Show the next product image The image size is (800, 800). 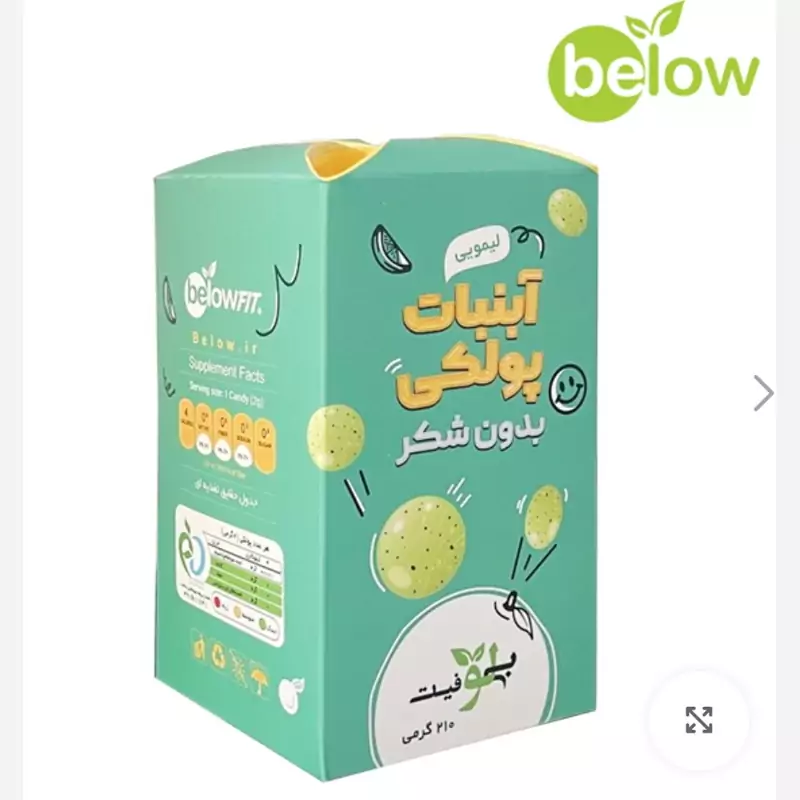pyautogui.click(x=763, y=393)
